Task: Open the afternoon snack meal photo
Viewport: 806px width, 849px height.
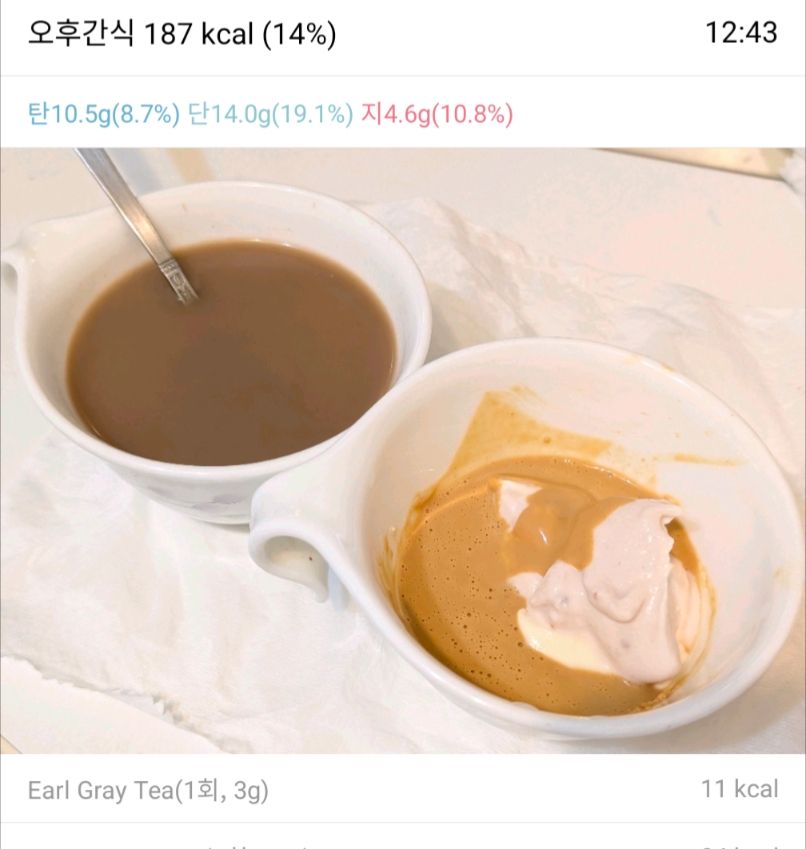Action: tap(403, 450)
